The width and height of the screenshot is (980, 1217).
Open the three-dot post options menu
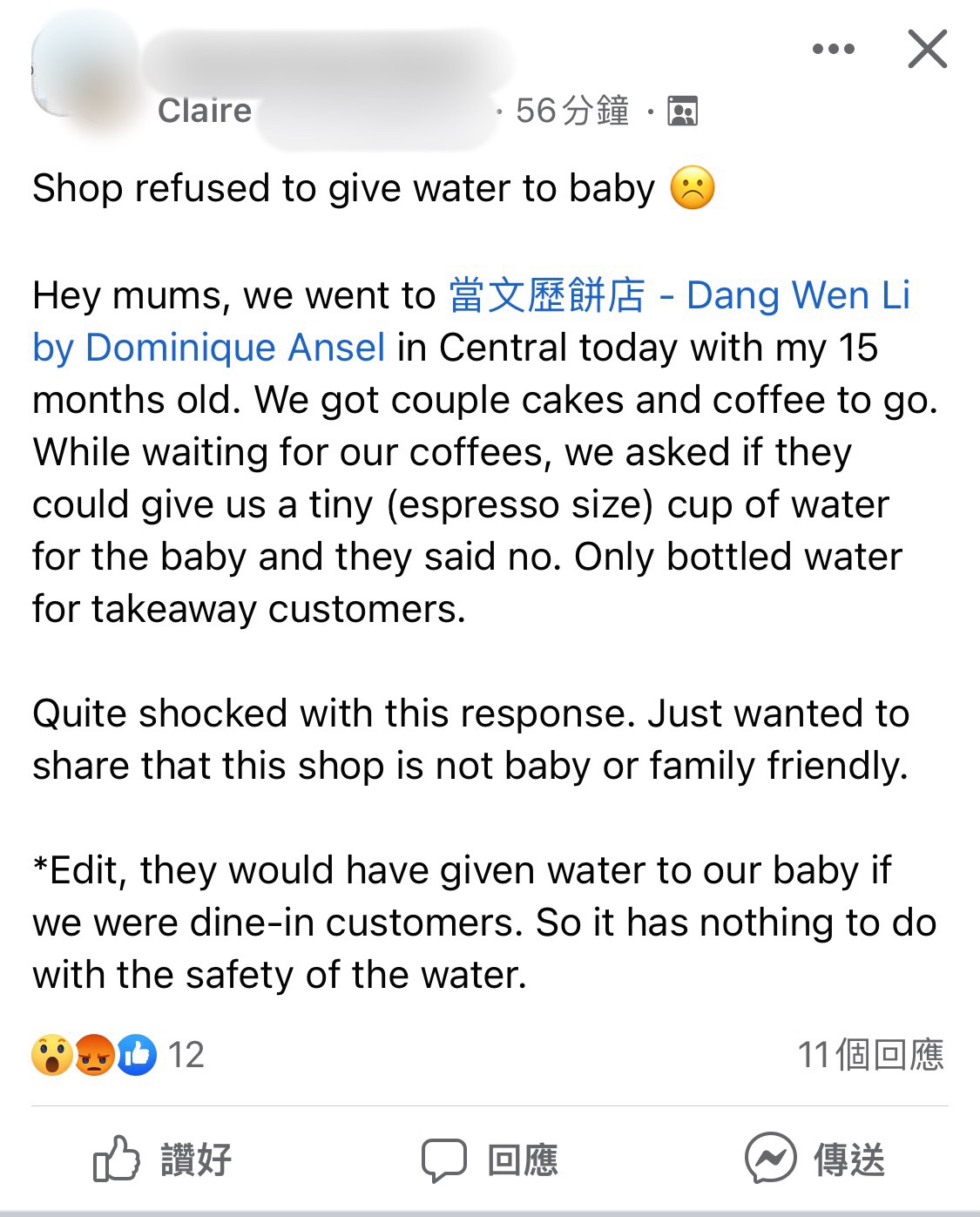click(x=833, y=49)
